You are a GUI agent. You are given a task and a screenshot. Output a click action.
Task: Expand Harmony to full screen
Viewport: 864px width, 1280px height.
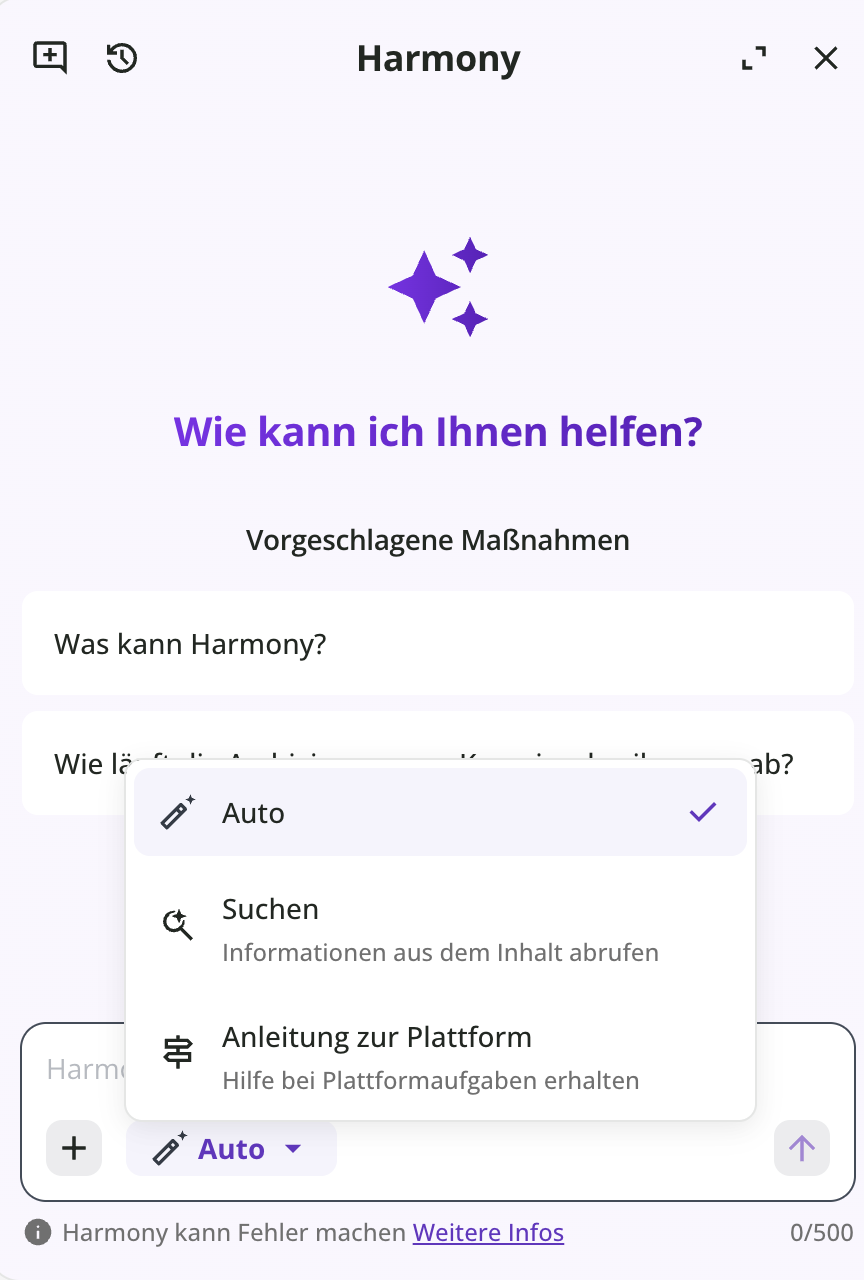click(754, 58)
